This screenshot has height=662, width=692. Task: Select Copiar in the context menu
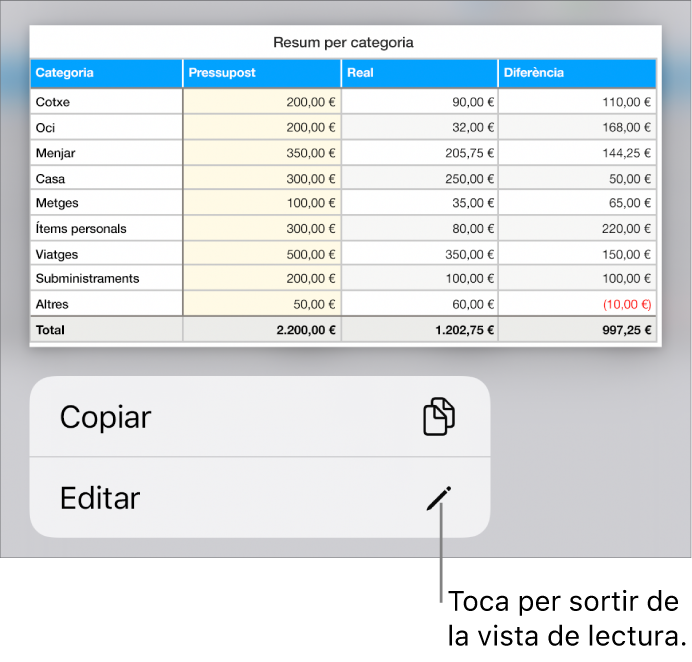(259, 417)
